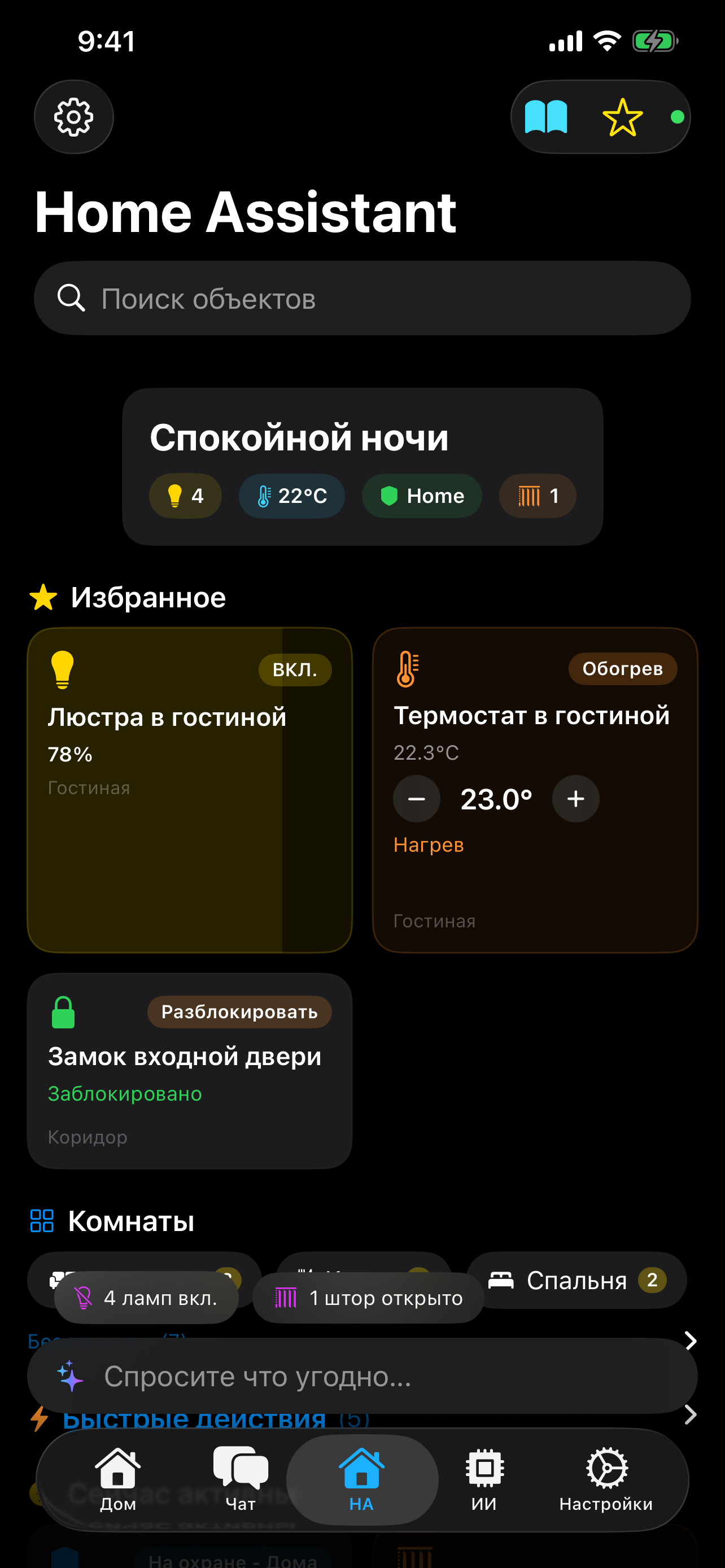Tap the blinds chip showing 1 open

[x=537, y=496]
